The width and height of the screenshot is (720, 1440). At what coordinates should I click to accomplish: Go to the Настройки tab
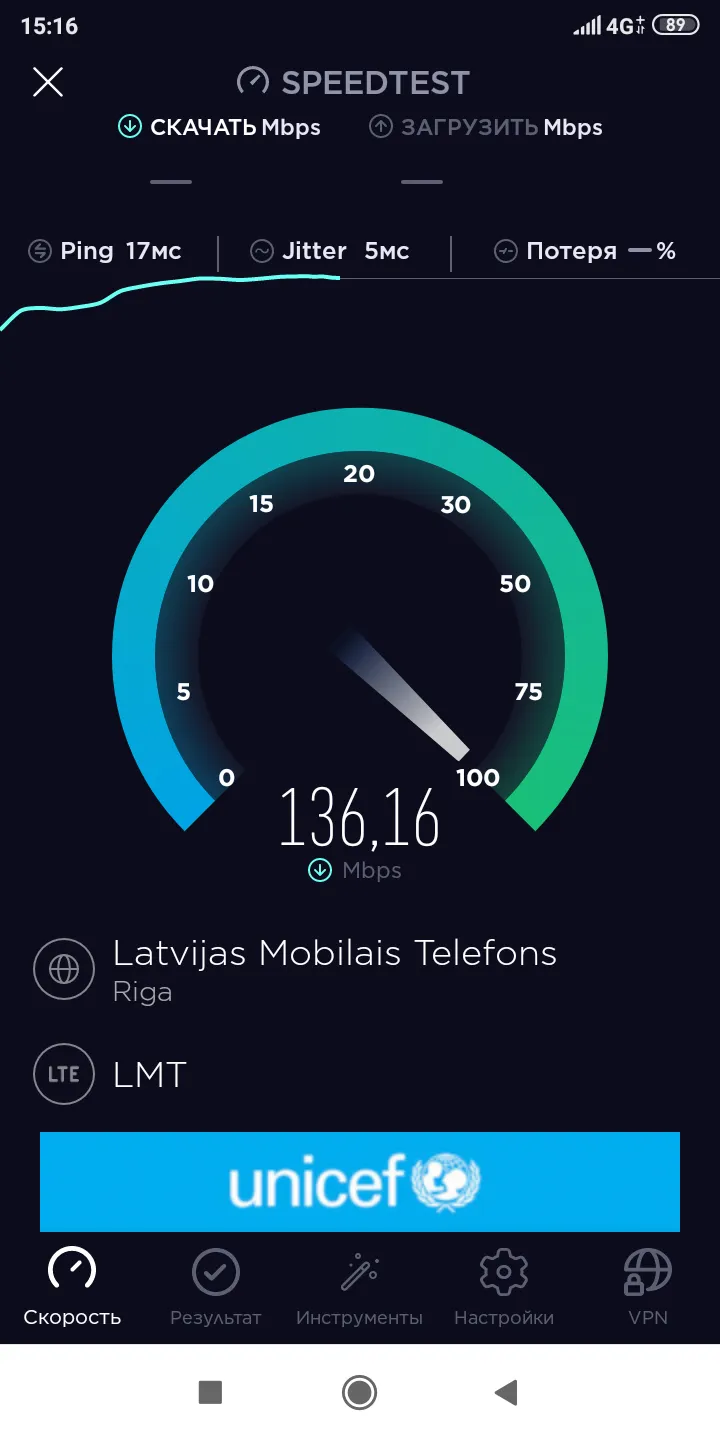(x=504, y=1288)
